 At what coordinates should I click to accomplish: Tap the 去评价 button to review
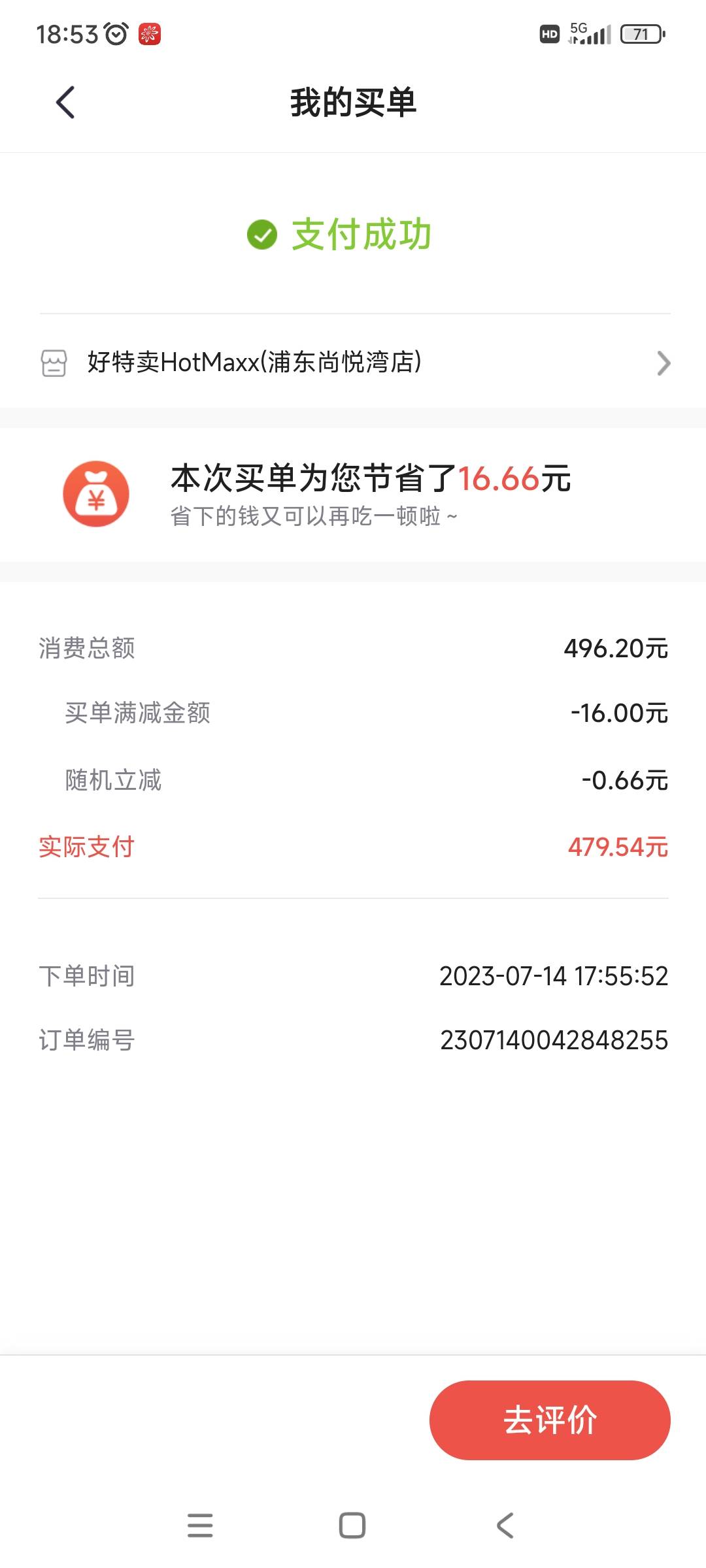(x=550, y=1420)
